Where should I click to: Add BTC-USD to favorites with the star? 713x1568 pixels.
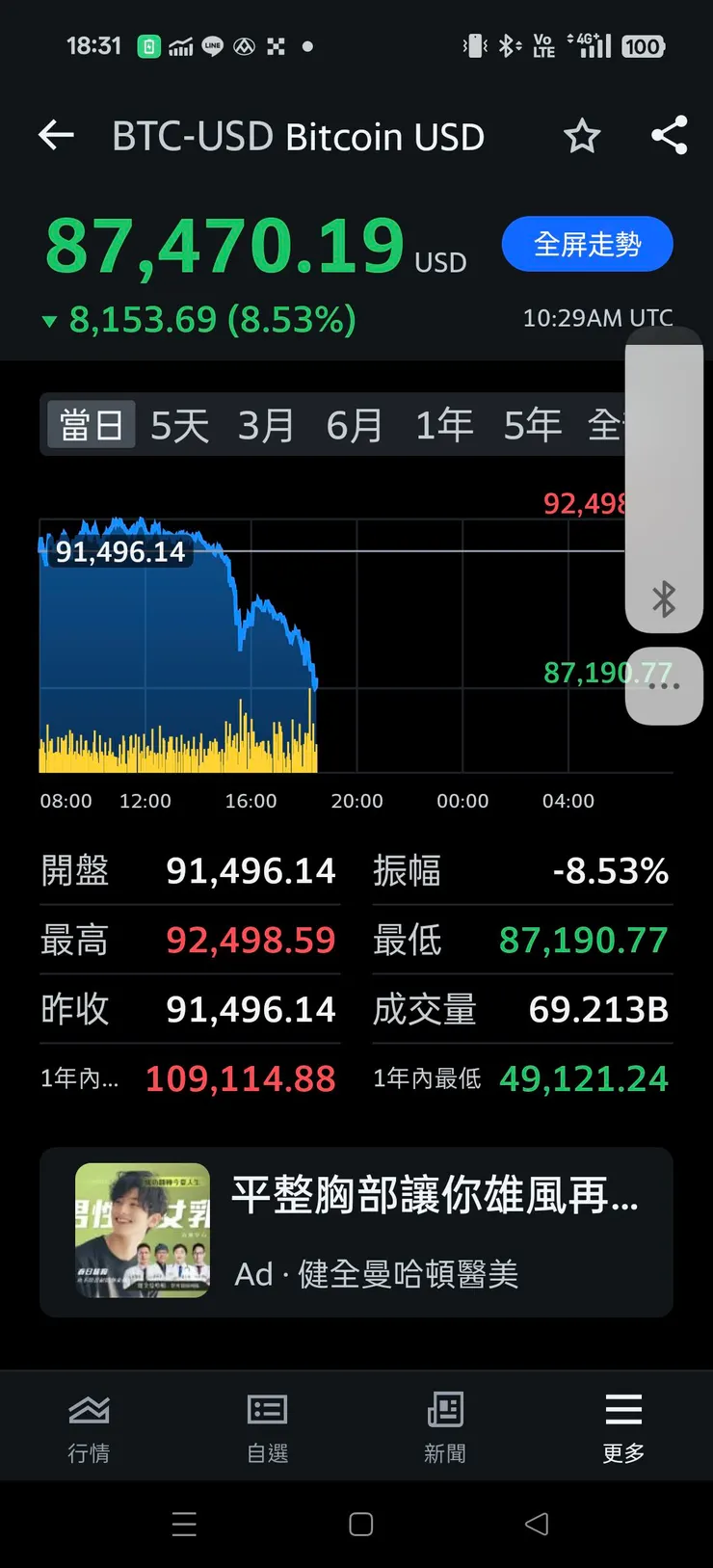pos(582,136)
